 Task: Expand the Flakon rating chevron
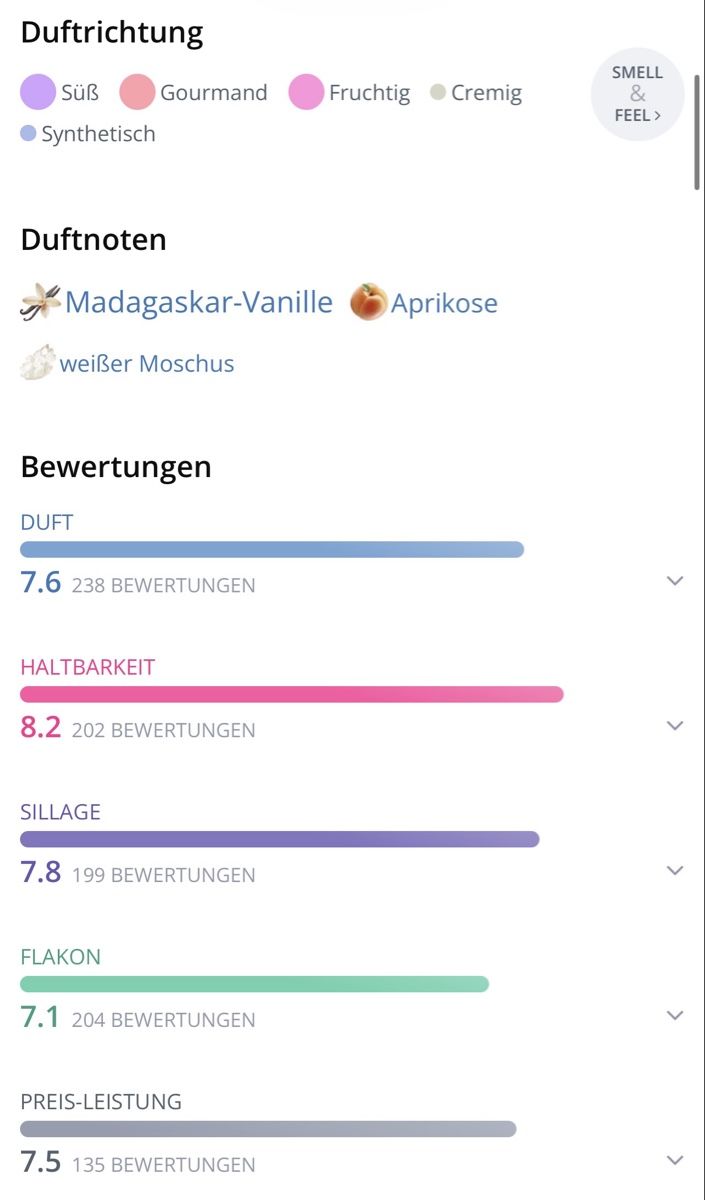pyautogui.click(x=675, y=1015)
